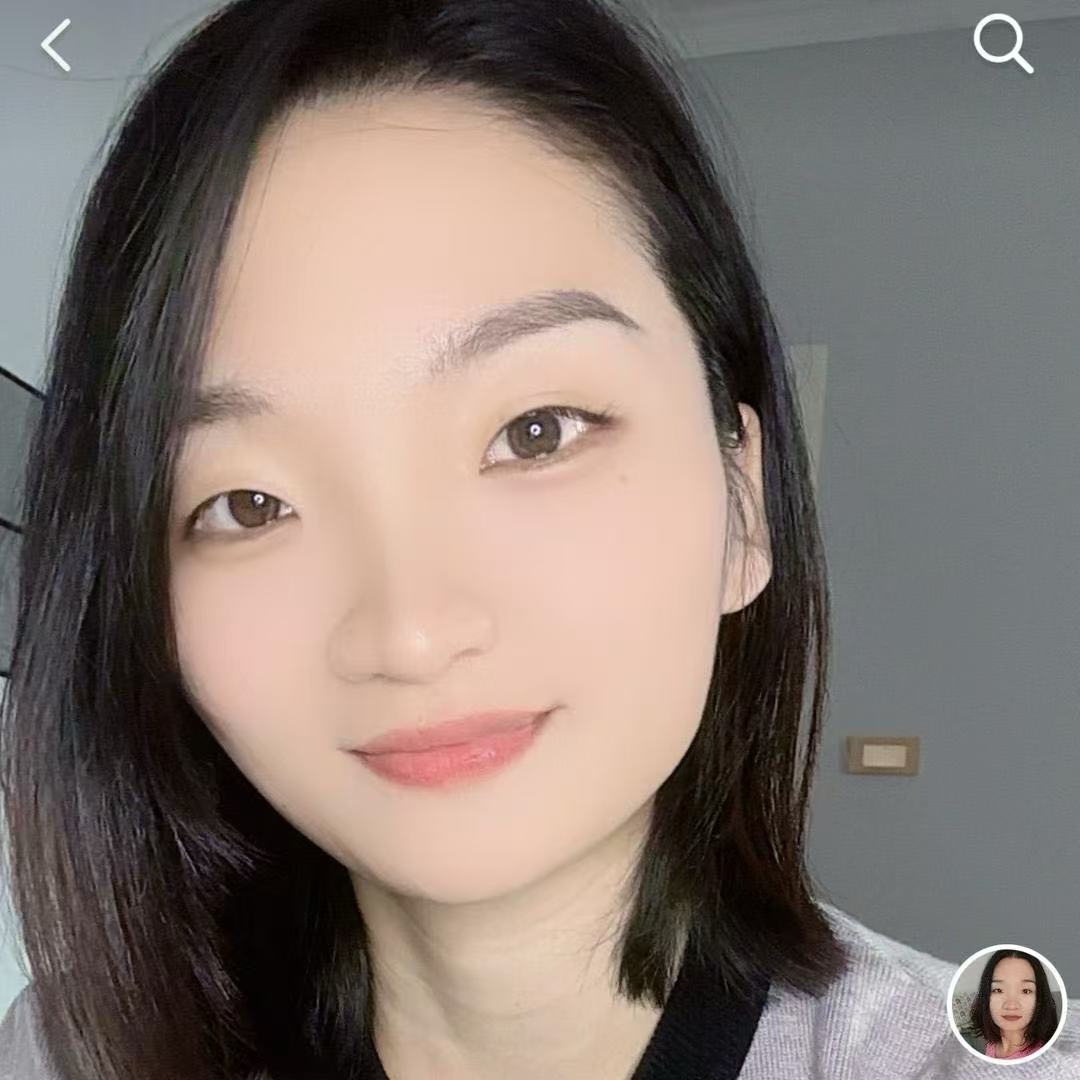Open the search magnifier icon
This screenshot has width=1080, height=1080.
click(x=1002, y=44)
